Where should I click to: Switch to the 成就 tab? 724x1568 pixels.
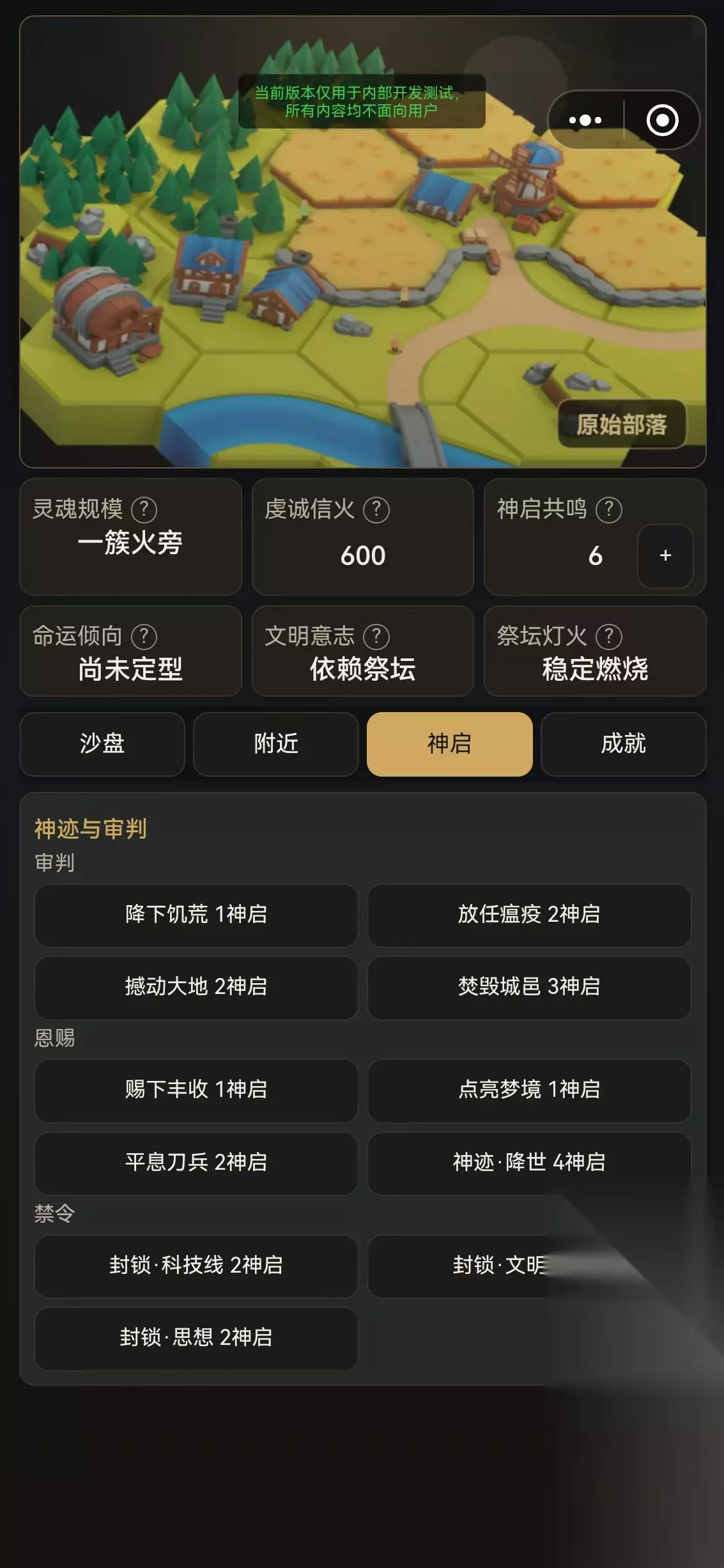(624, 744)
